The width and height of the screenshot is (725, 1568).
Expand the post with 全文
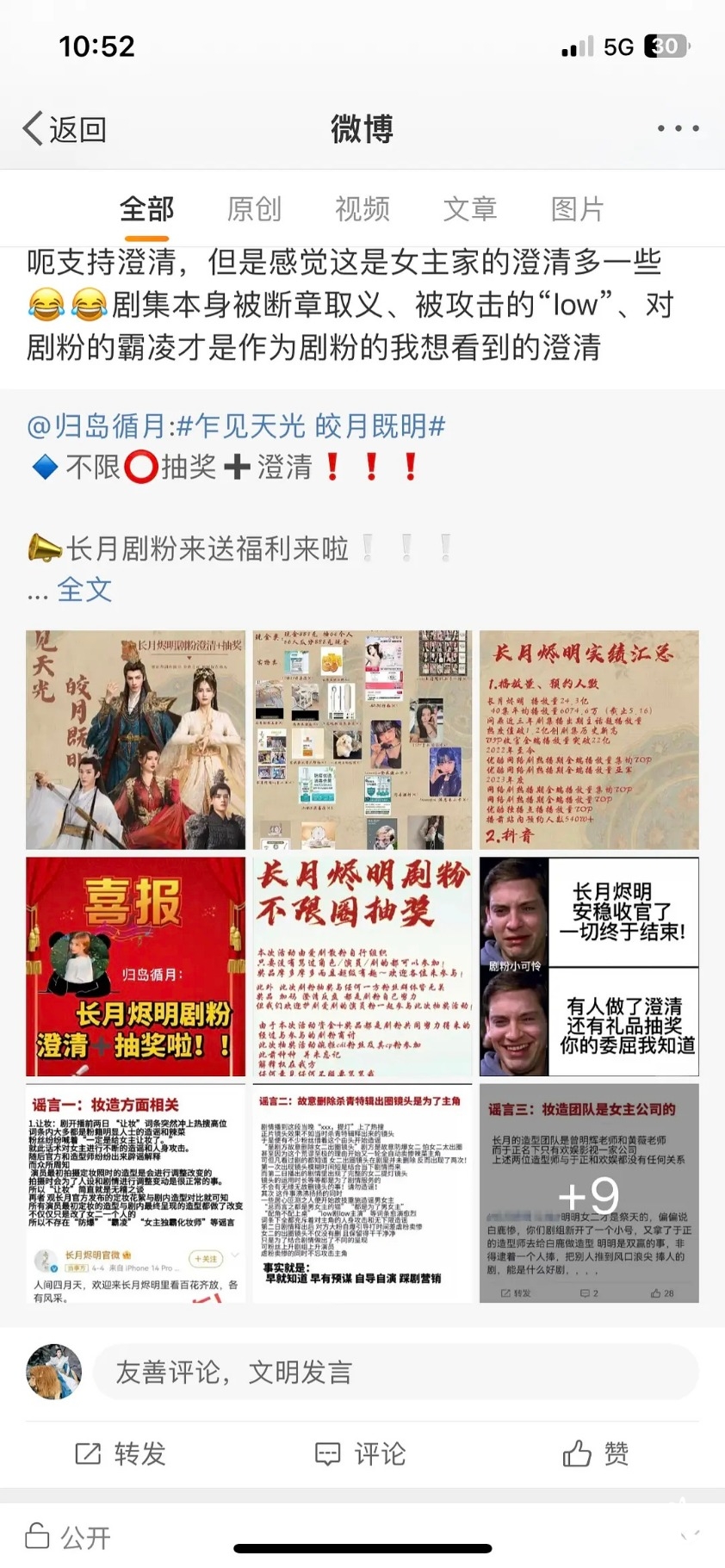pyautogui.click(x=84, y=590)
